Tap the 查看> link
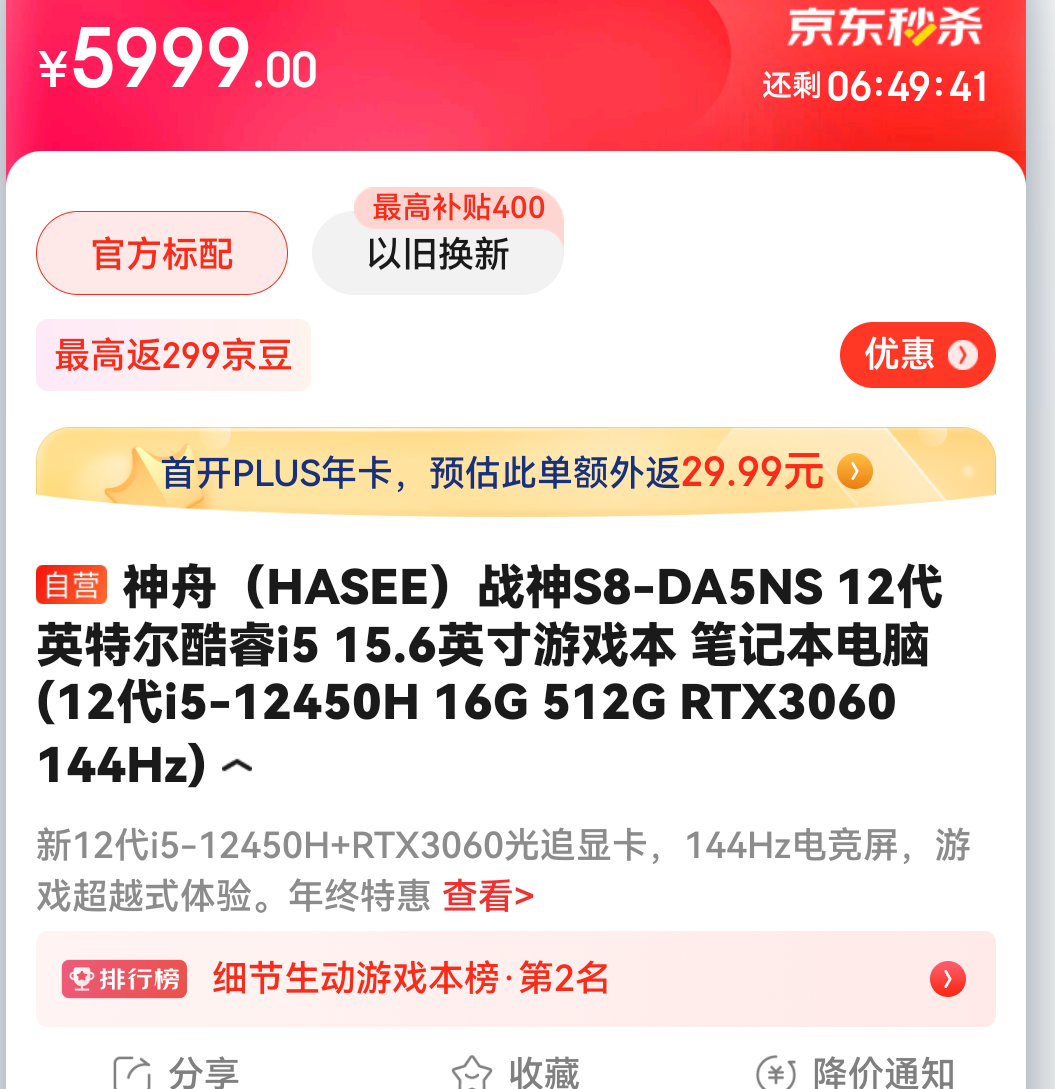1055x1089 pixels. (x=488, y=895)
